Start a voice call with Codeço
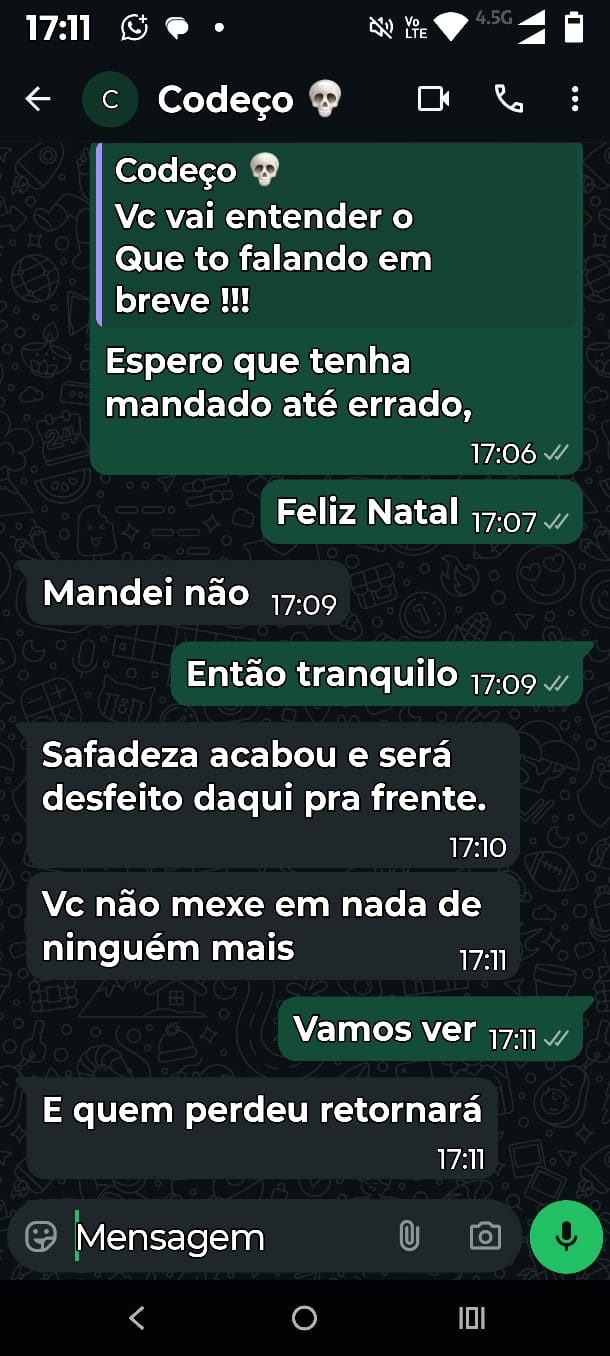This screenshot has width=610, height=1356. pos(508,99)
